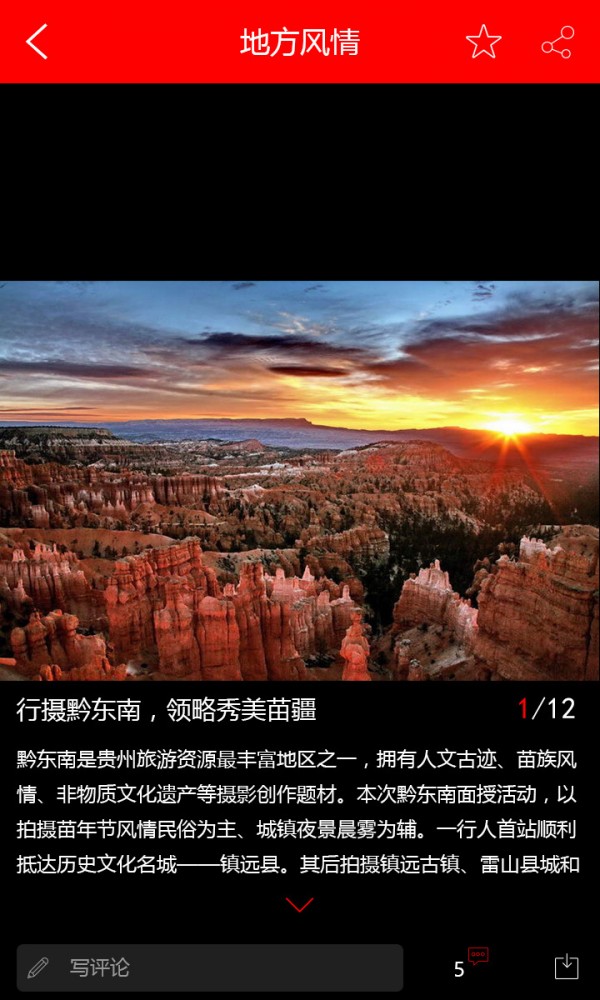Open the 写评论 comment field
Viewport: 600px width, 1000px height.
pyautogui.click(x=210, y=967)
